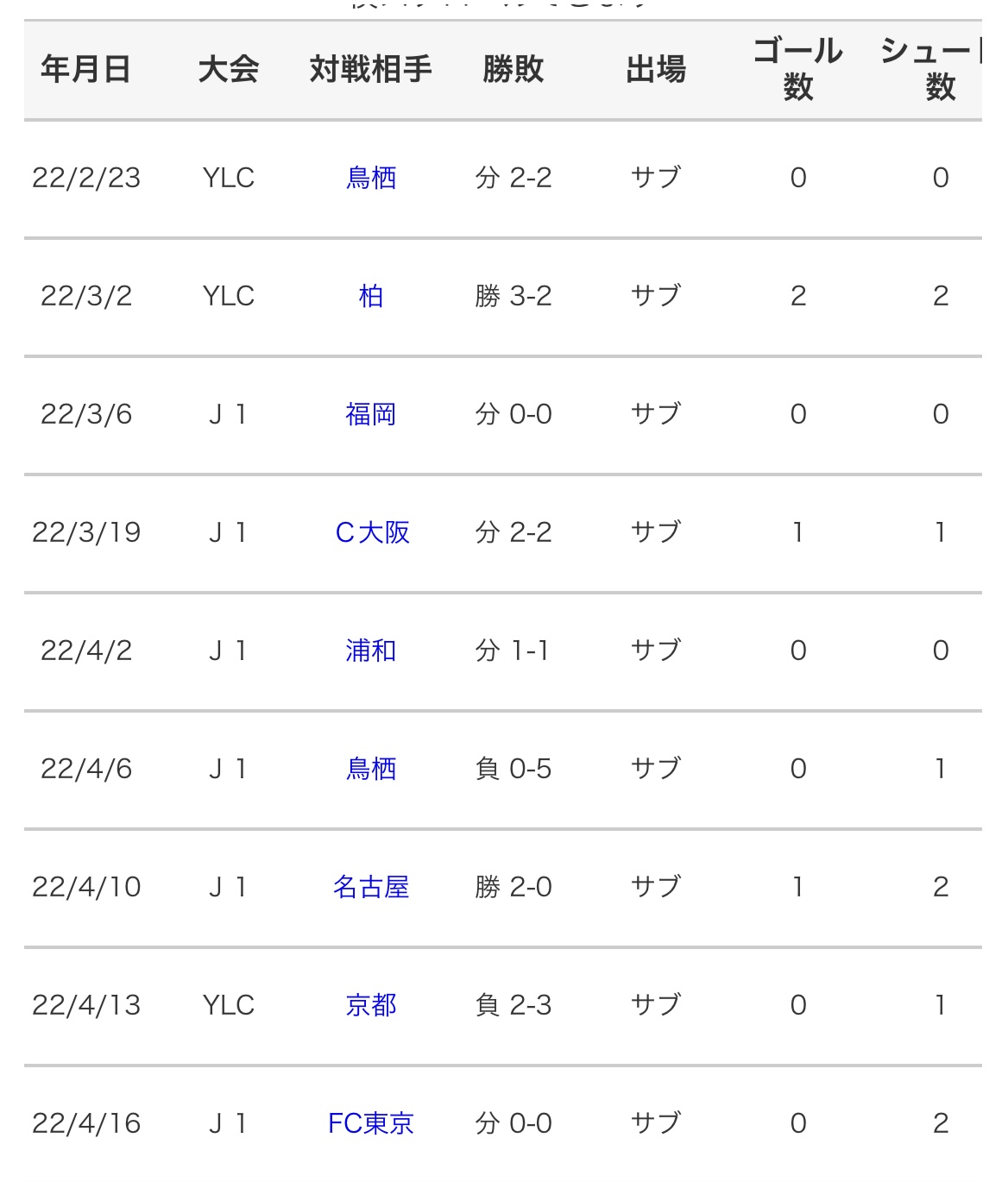Viewport: 1008px width, 1182px height.
Task: Tap the 名古屋 opponent link
Action: (x=371, y=887)
